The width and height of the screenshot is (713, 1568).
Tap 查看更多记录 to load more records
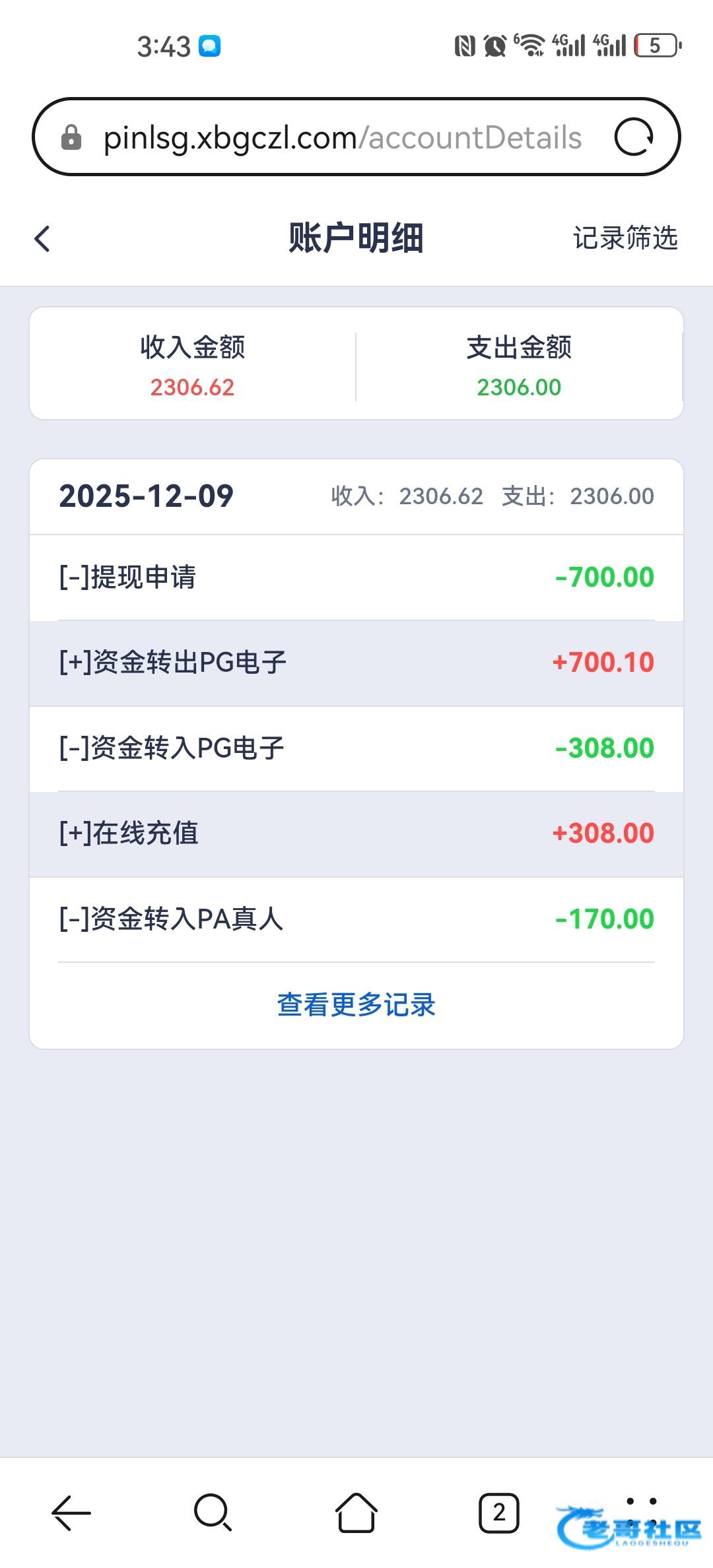[x=356, y=1005]
